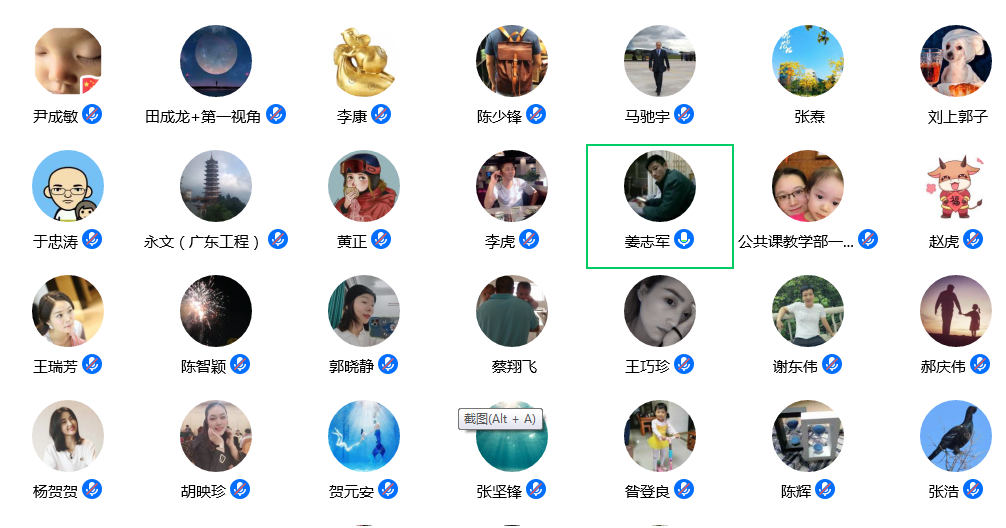Tap 昝登良's avatar

[660, 437]
